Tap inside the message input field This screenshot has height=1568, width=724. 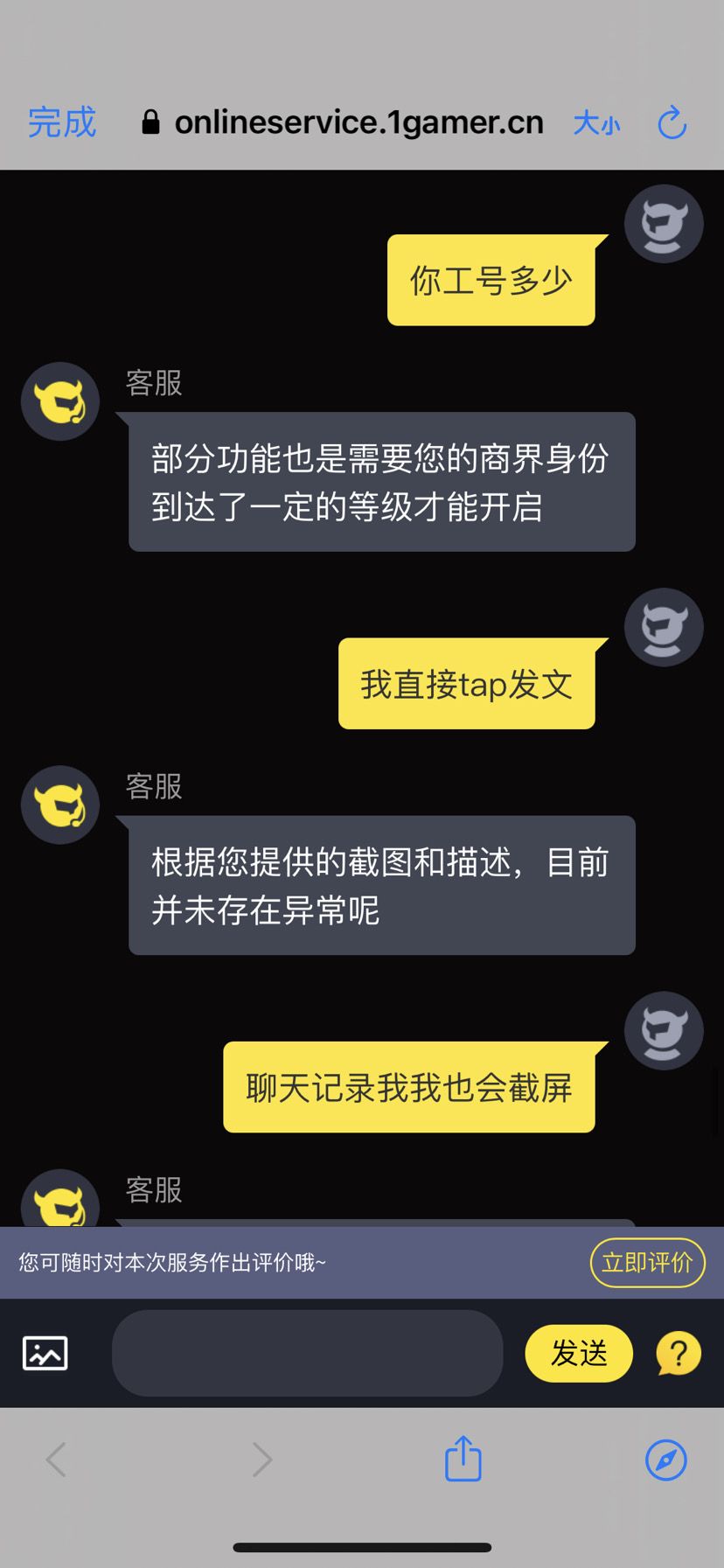pyautogui.click(x=307, y=1353)
